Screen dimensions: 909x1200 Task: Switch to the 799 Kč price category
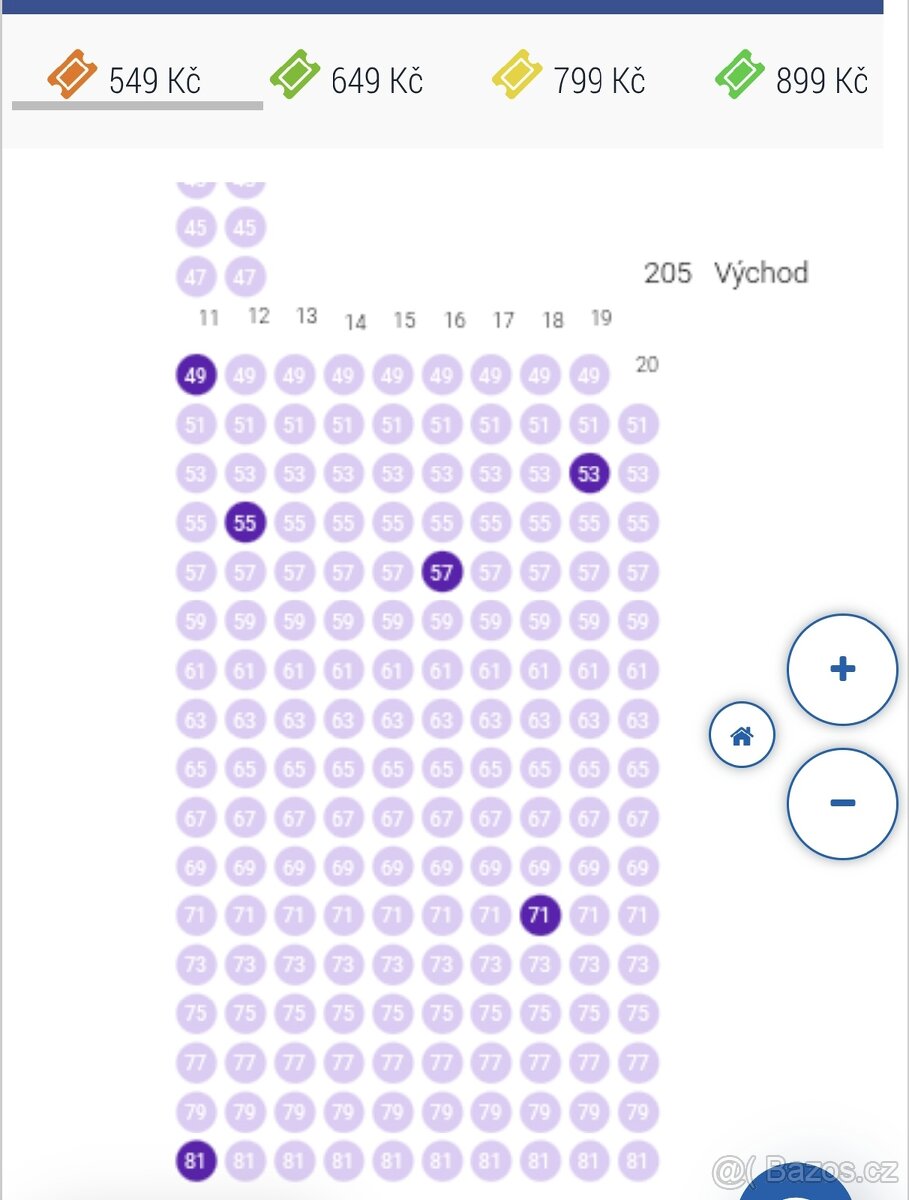(x=570, y=78)
